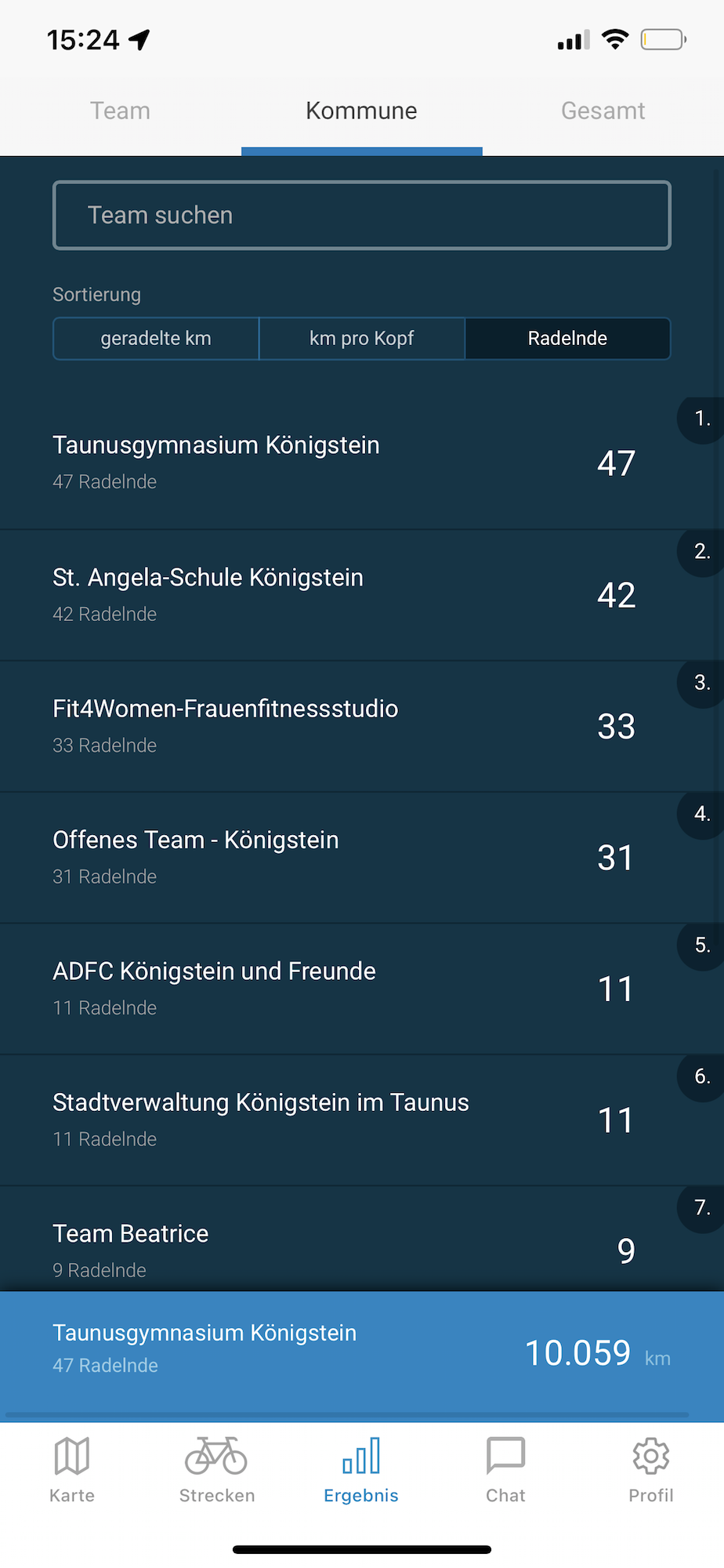Open Stadtverwaltung Königstein im Taunus team
Screen dimensions: 724x1568
point(345,1120)
